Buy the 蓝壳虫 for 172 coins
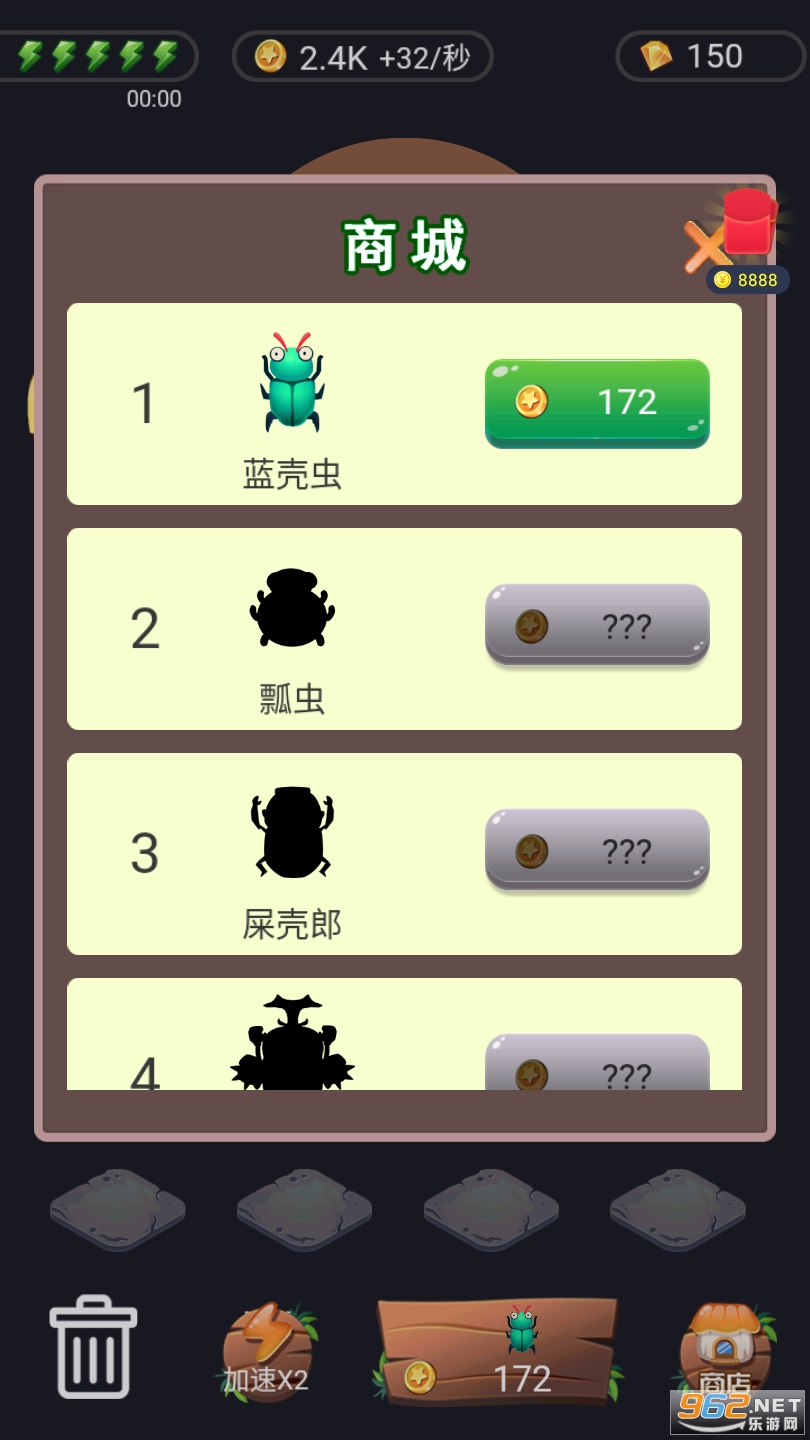This screenshot has width=810, height=1440. click(597, 402)
